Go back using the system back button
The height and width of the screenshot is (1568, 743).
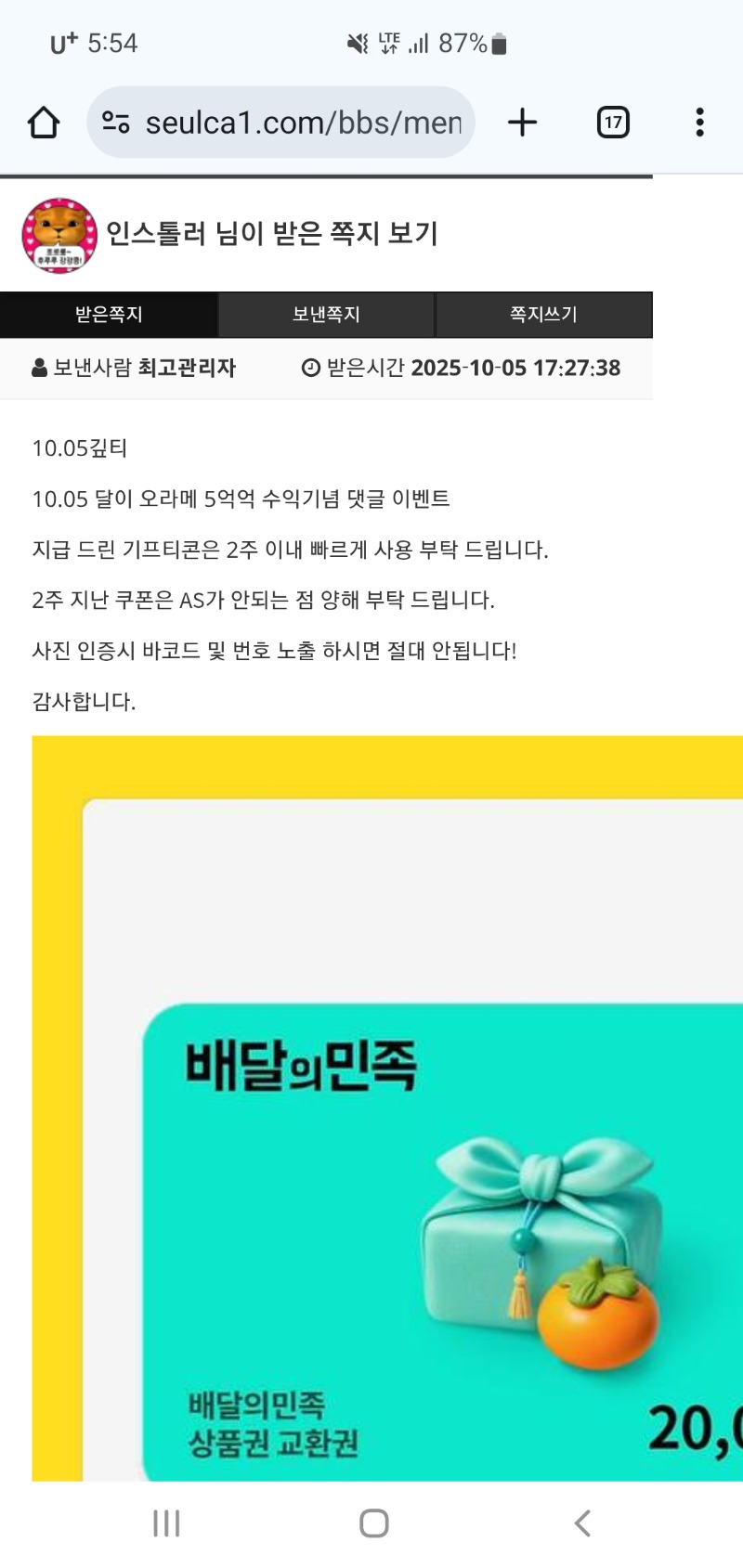(582, 1523)
